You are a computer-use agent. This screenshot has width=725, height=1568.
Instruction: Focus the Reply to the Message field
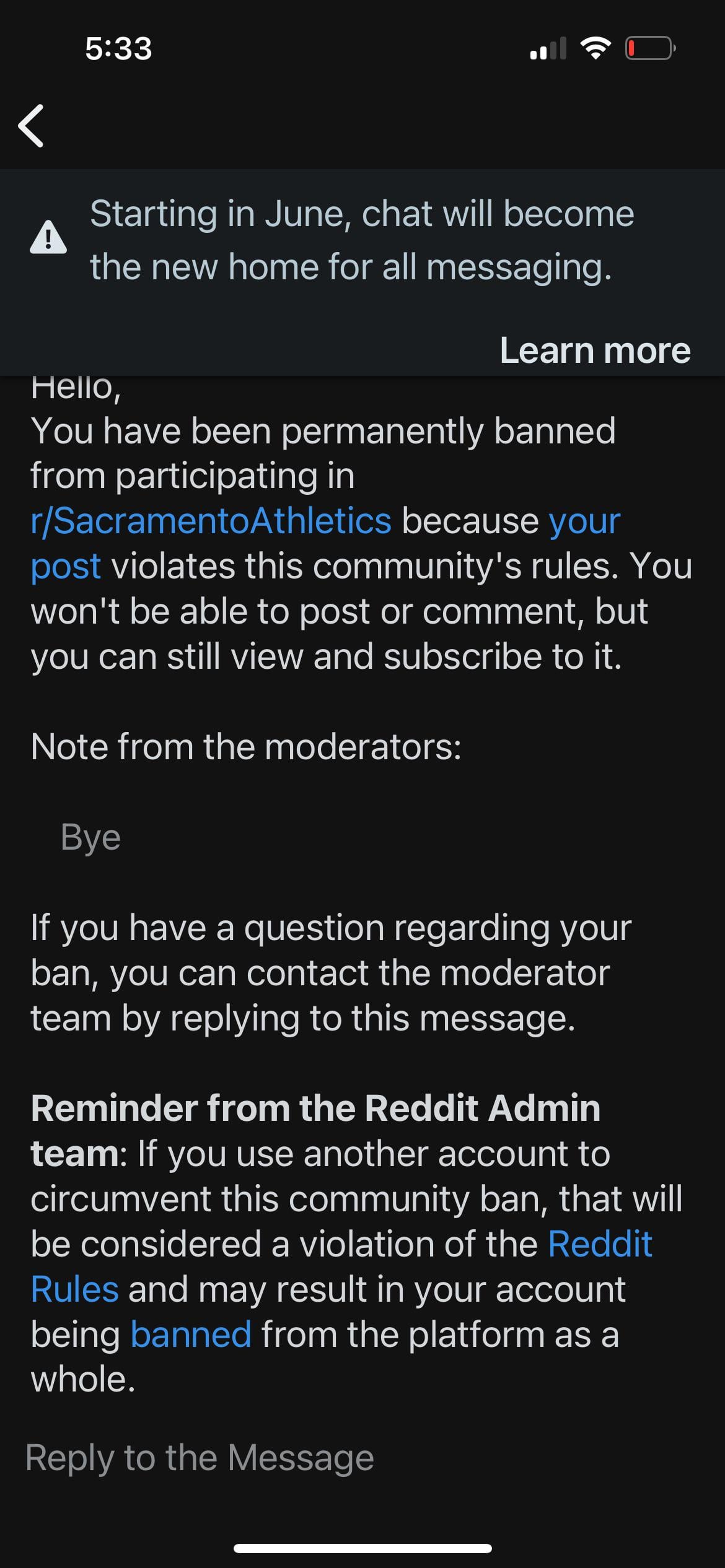point(200,1458)
